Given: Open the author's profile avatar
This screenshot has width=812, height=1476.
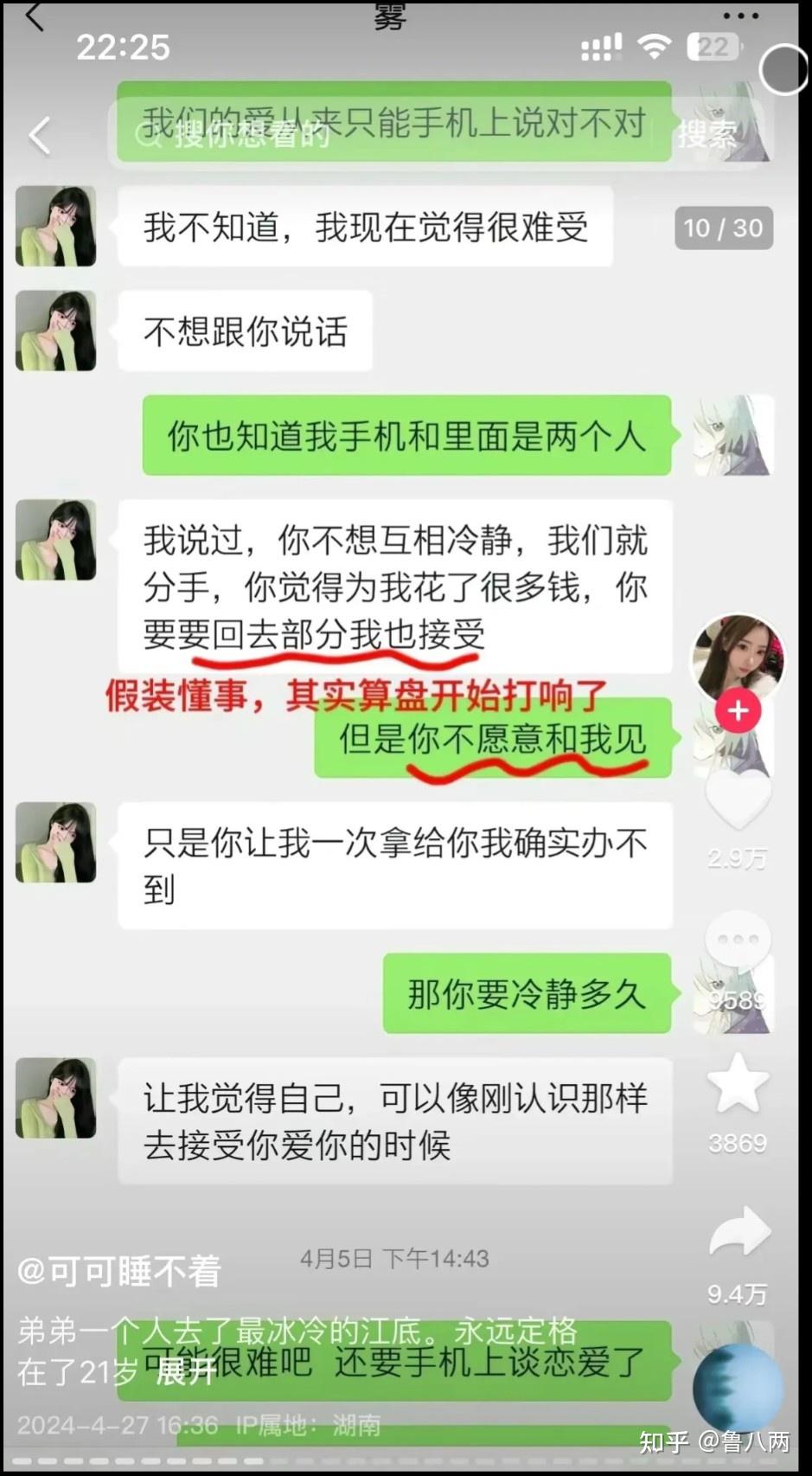Looking at the screenshot, I should pyautogui.click(x=738, y=659).
